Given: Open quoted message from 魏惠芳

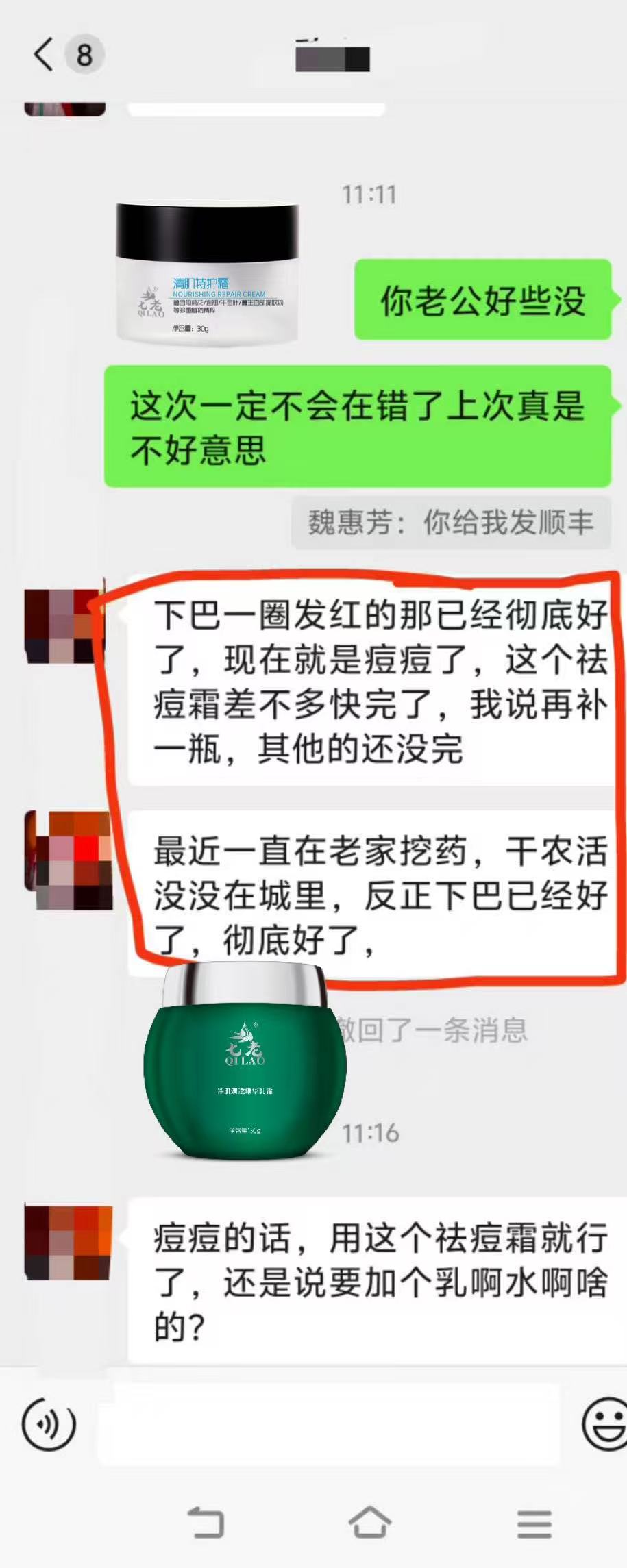Looking at the screenshot, I should pyautogui.click(x=450, y=523).
